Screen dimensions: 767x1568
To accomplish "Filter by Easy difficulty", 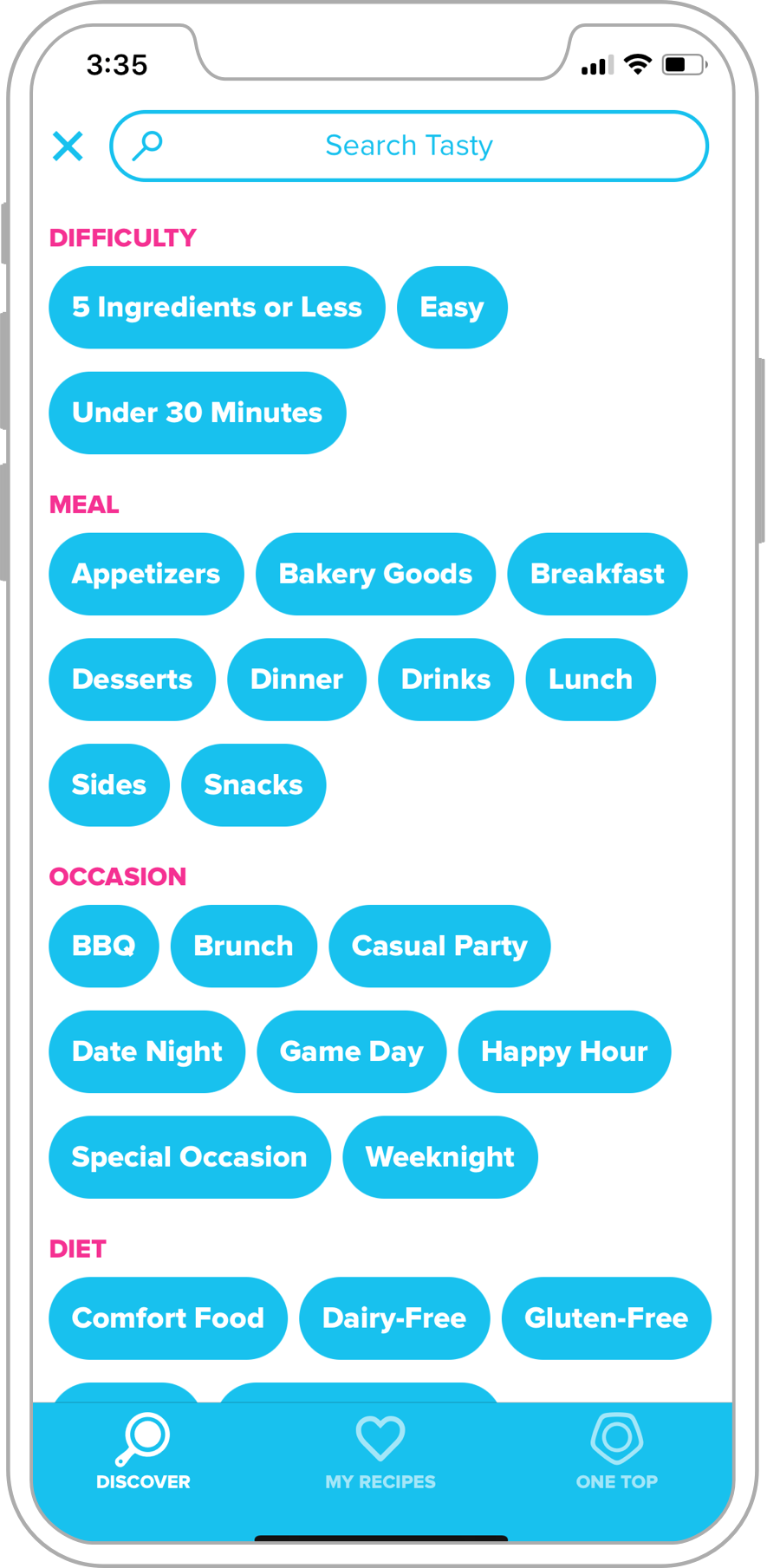I will (452, 307).
